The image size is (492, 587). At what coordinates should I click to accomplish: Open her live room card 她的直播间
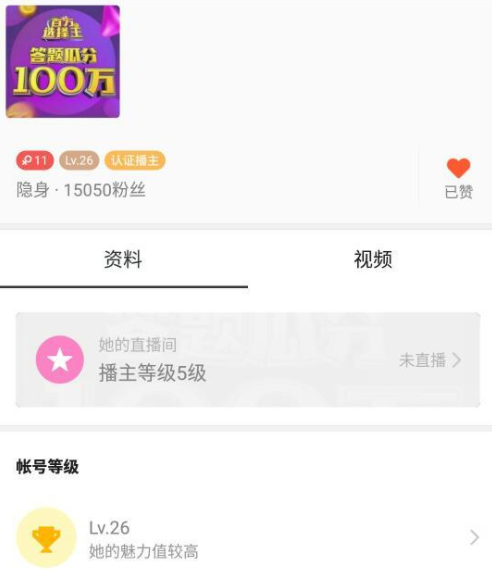point(248,359)
